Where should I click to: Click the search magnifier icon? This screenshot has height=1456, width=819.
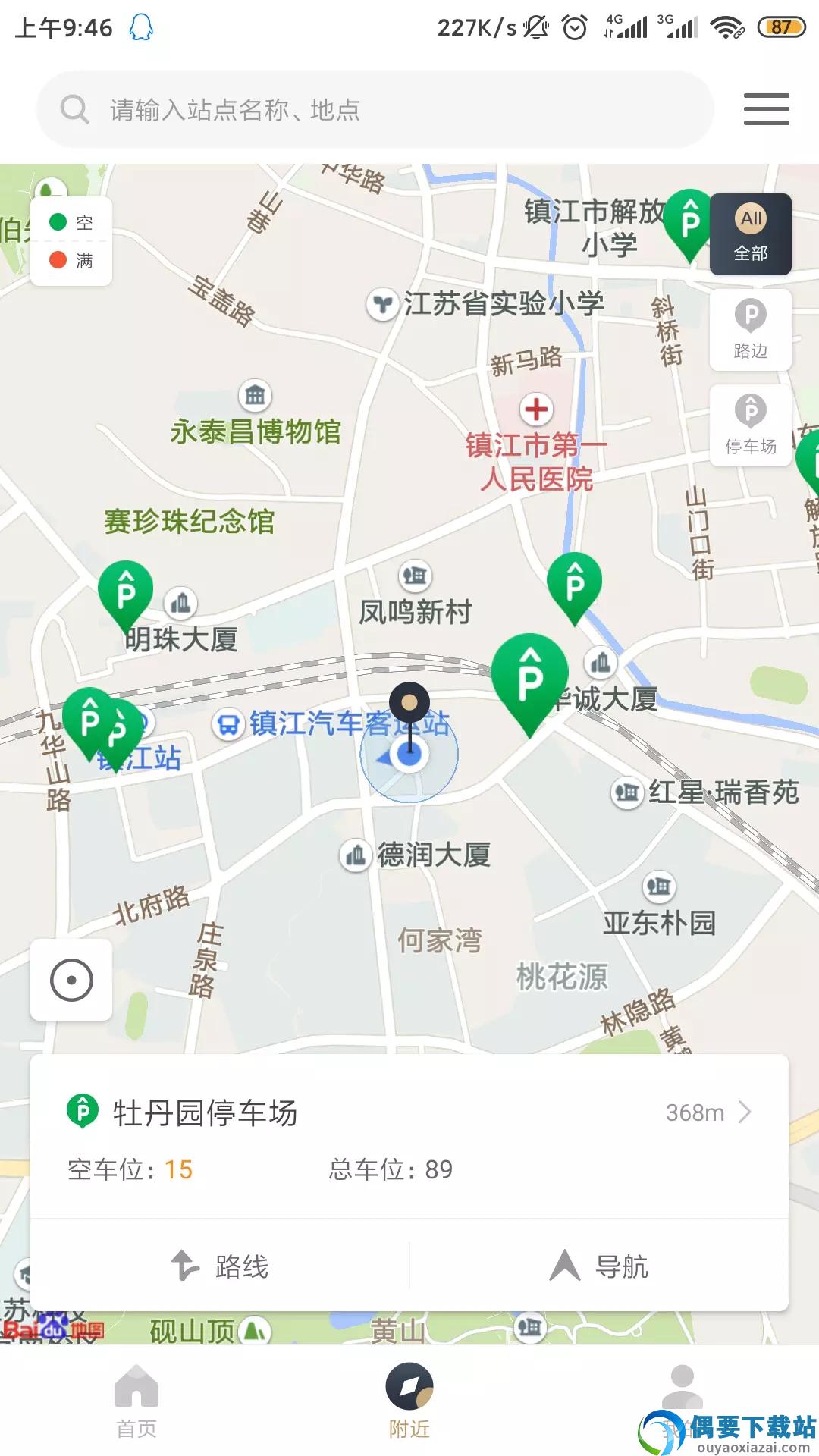pyautogui.click(x=74, y=109)
